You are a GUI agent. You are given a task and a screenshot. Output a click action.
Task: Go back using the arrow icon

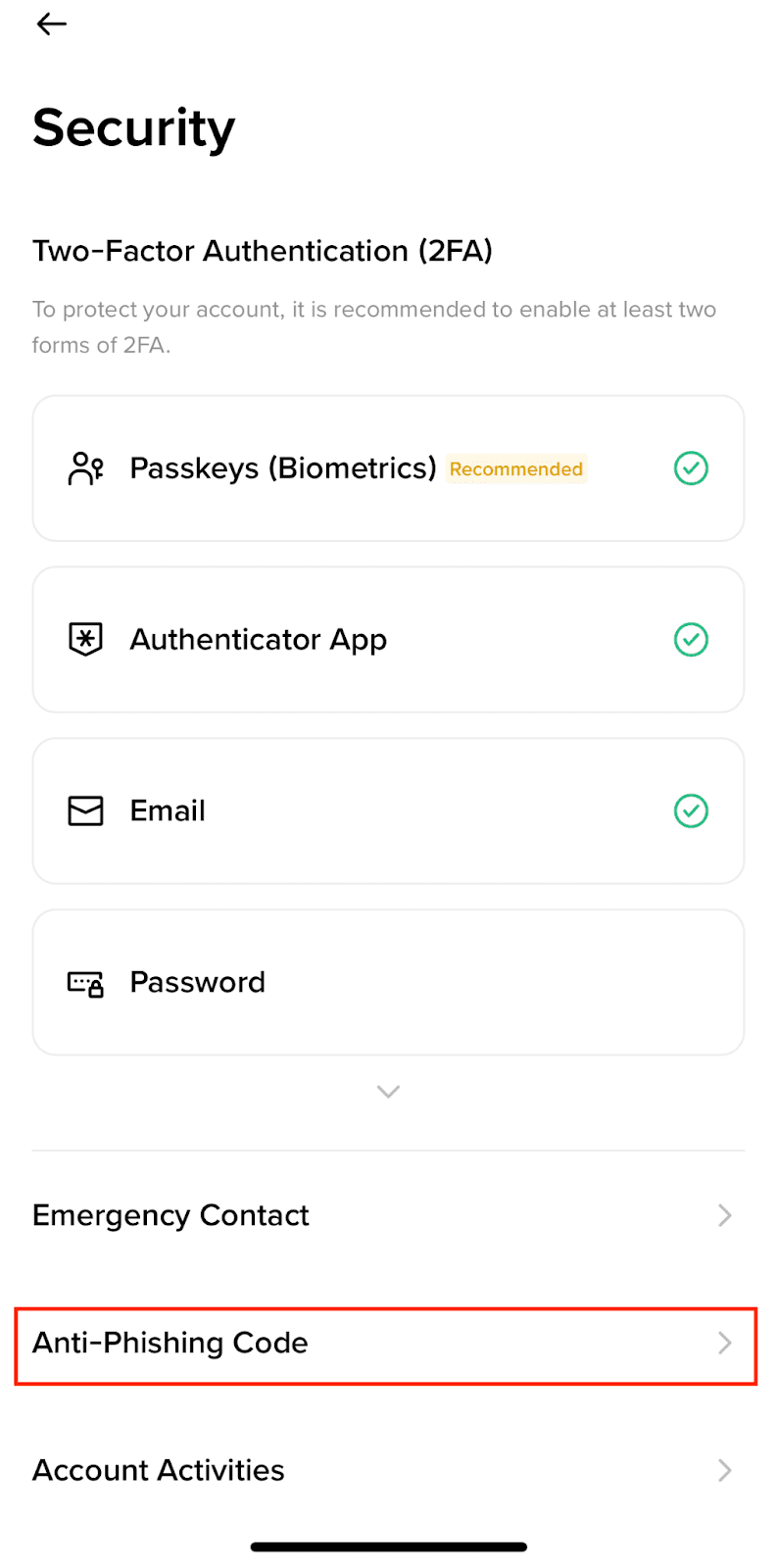point(51,24)
